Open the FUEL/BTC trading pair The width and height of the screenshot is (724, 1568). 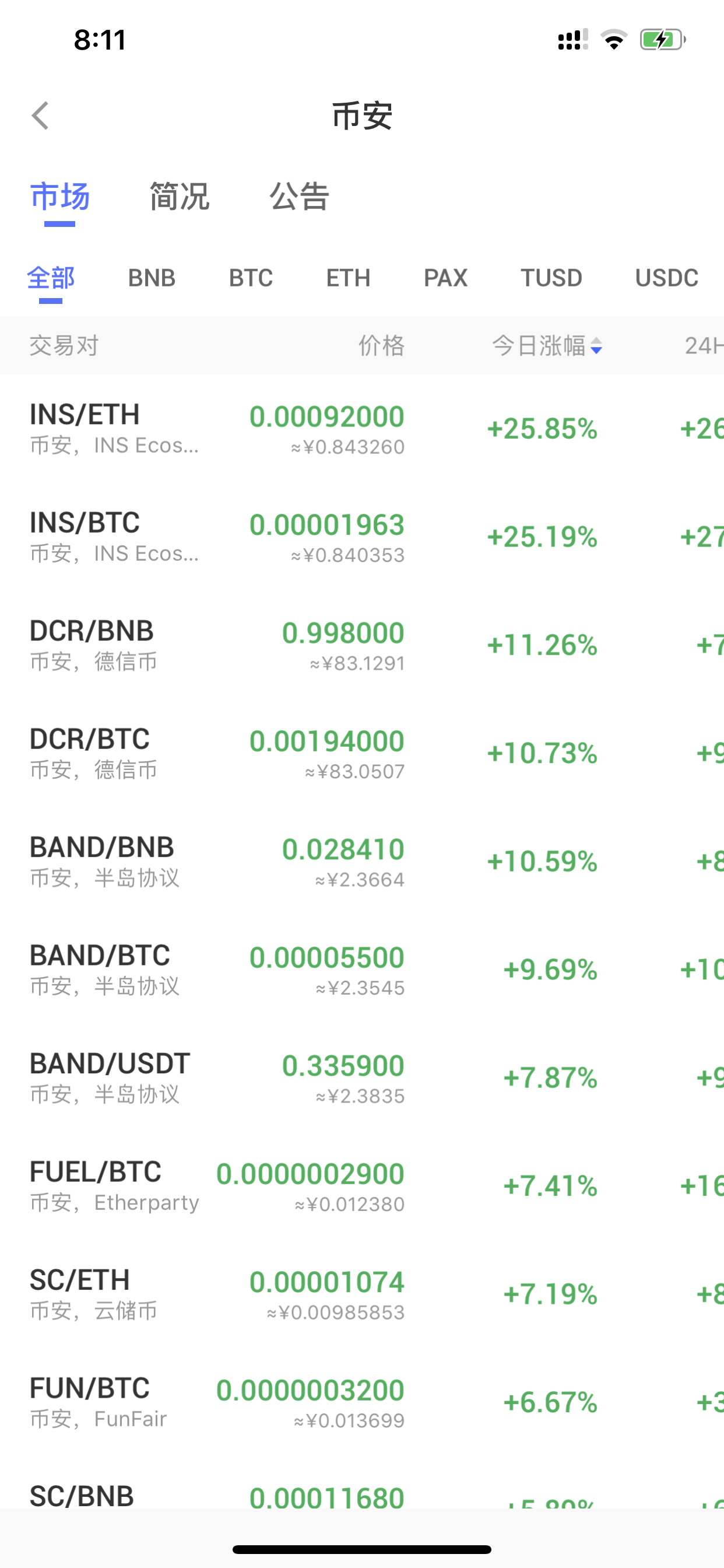tap(362, 1186)
